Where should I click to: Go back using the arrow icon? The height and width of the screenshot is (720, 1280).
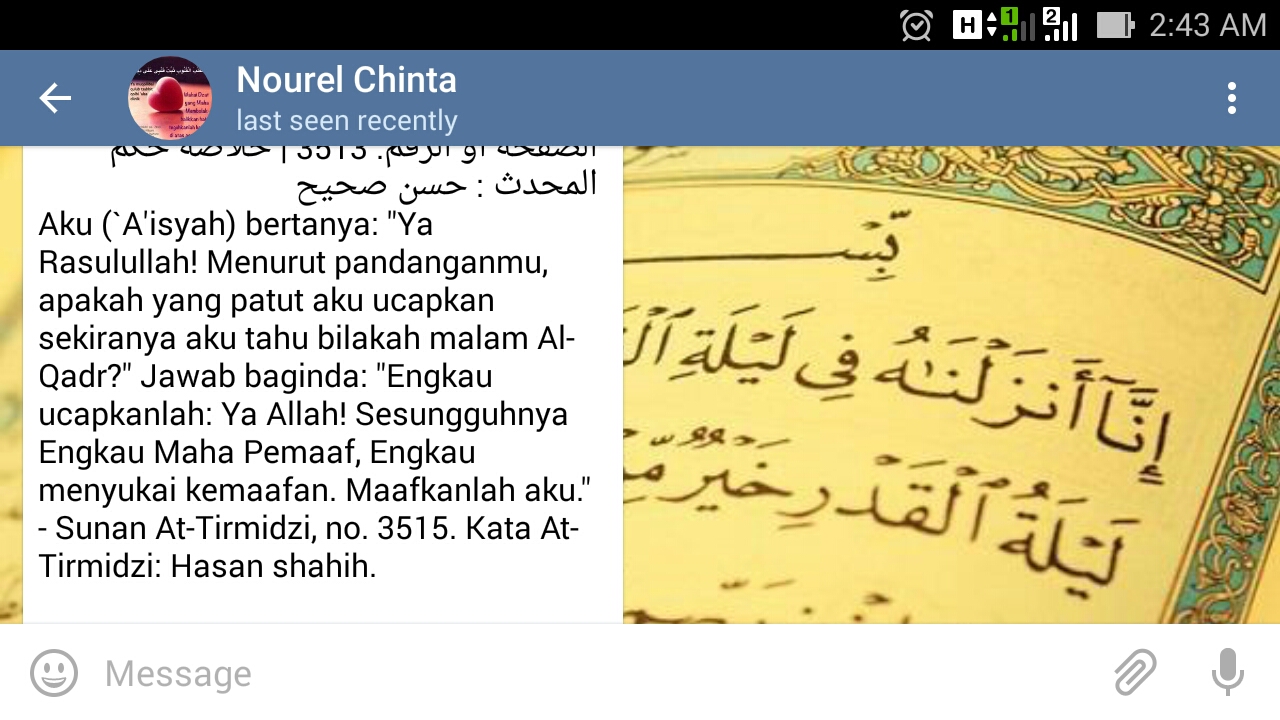pyautogui.click(x=55, y=98)
